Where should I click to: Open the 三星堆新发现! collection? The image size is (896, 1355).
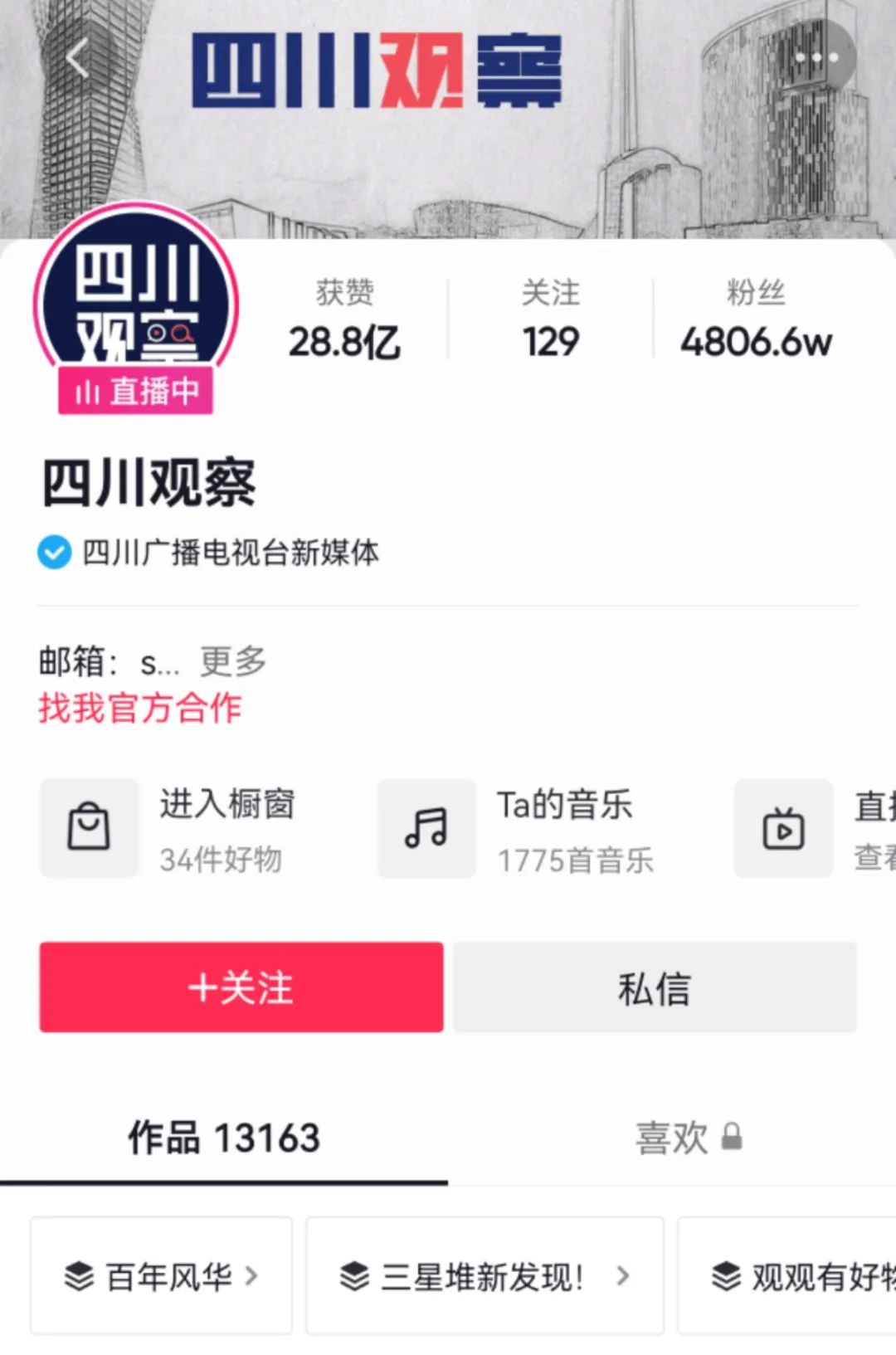(485, 1276)
